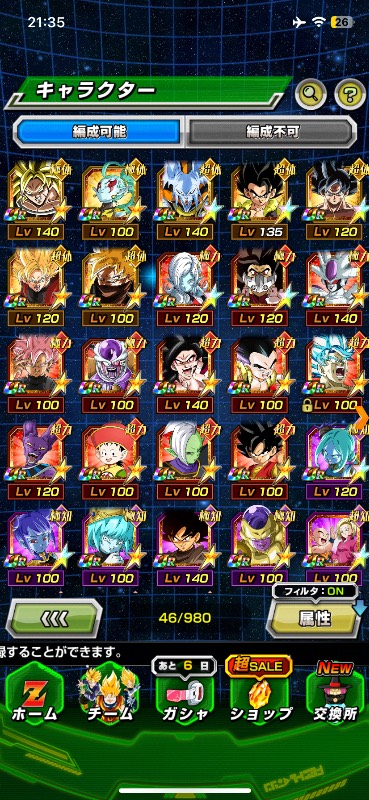Select Golden Frieza character card
369x800 pixels.
(261, 546)
